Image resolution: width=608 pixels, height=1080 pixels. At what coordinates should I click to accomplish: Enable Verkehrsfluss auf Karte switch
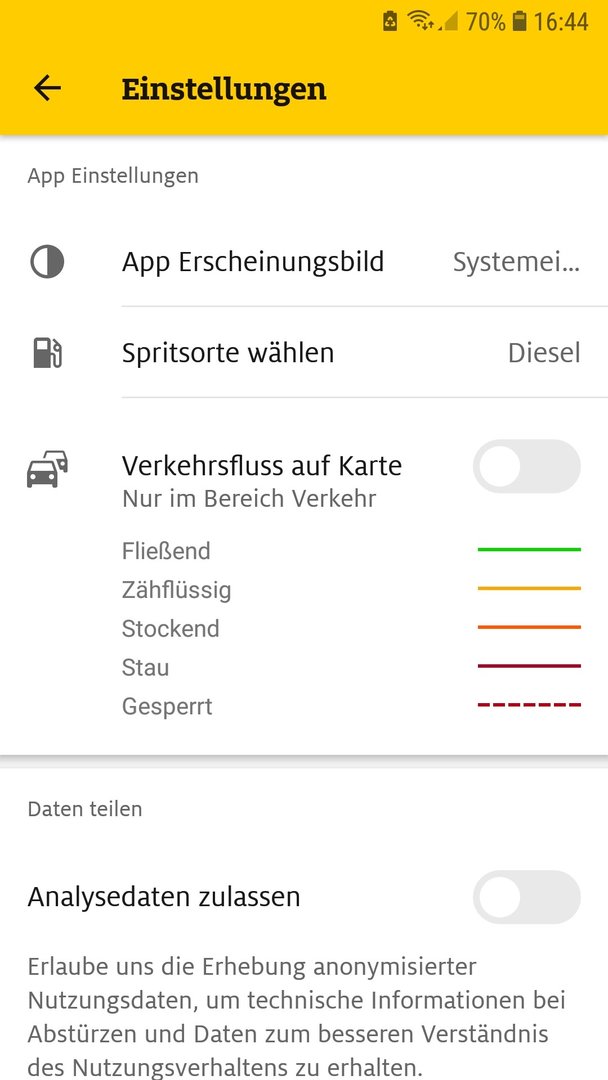(x=526, y=466)
